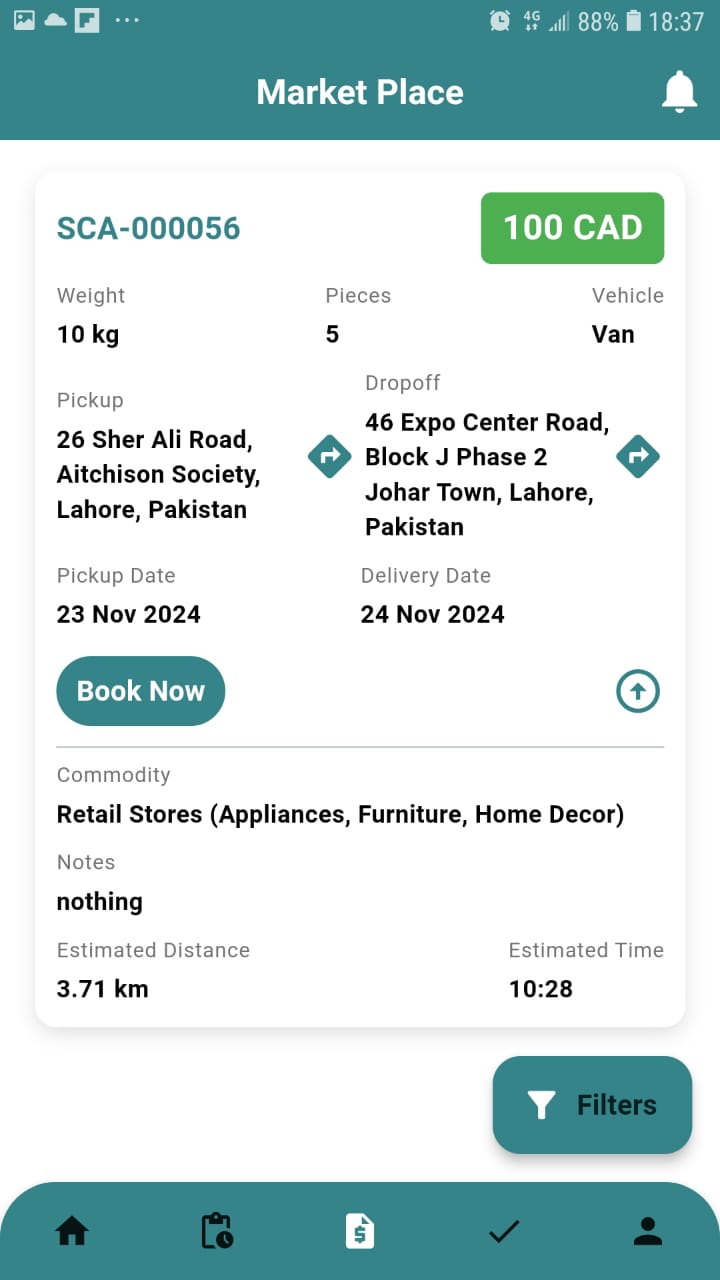Tap the Estimated Time value 10:28
The image size is (720, 1280).
point(540,989)
